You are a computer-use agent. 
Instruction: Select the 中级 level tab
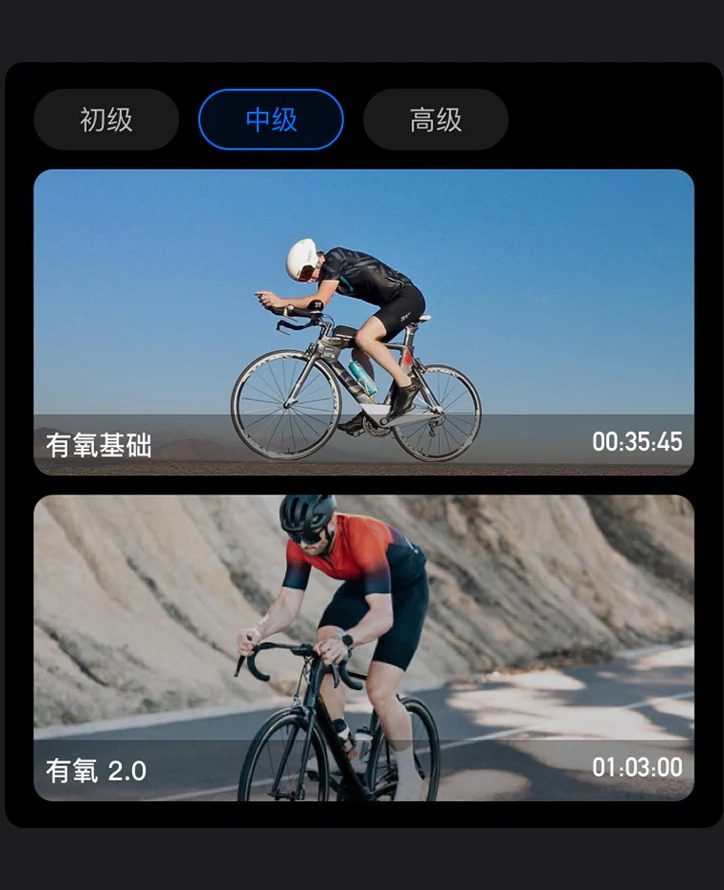[271, 120]
